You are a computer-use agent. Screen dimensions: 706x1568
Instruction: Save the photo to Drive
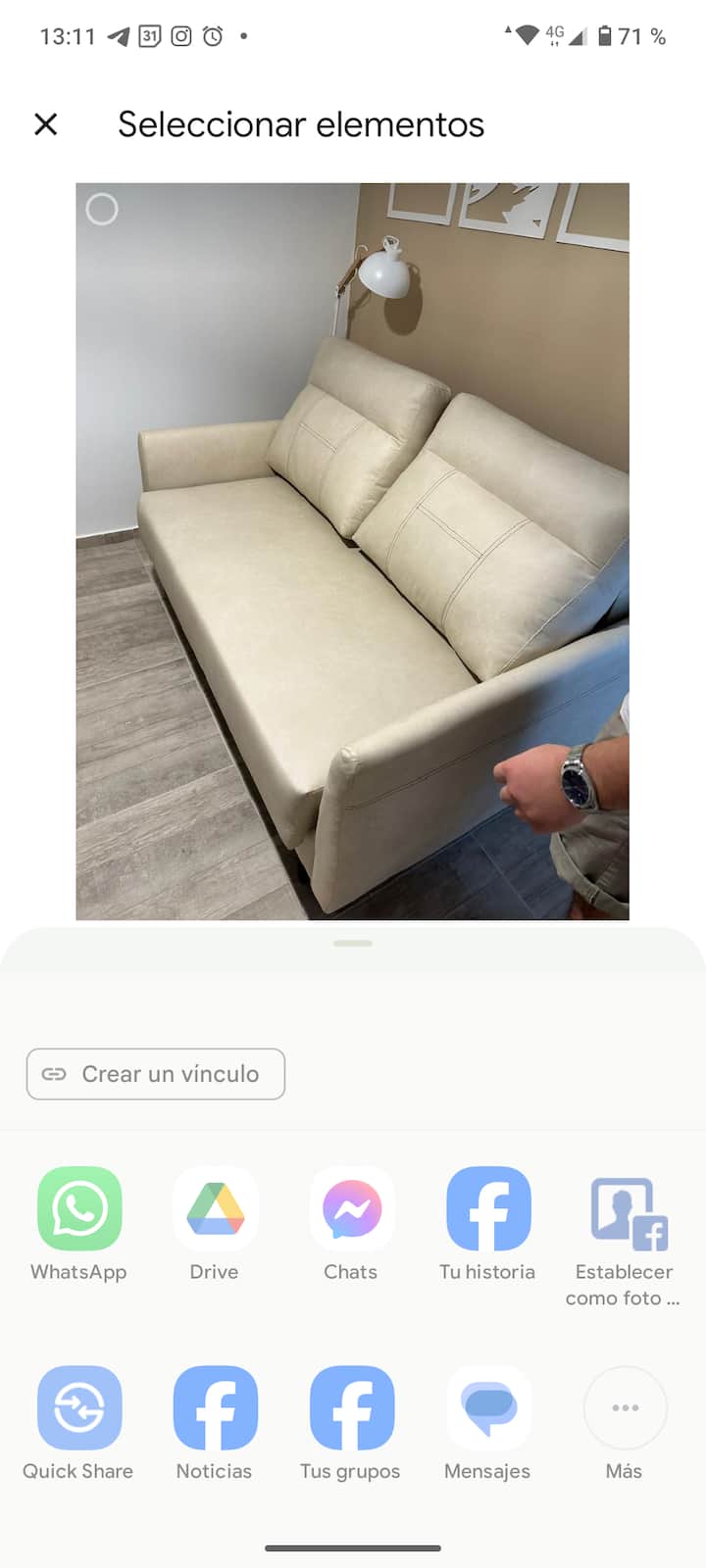pos(215,1209)
